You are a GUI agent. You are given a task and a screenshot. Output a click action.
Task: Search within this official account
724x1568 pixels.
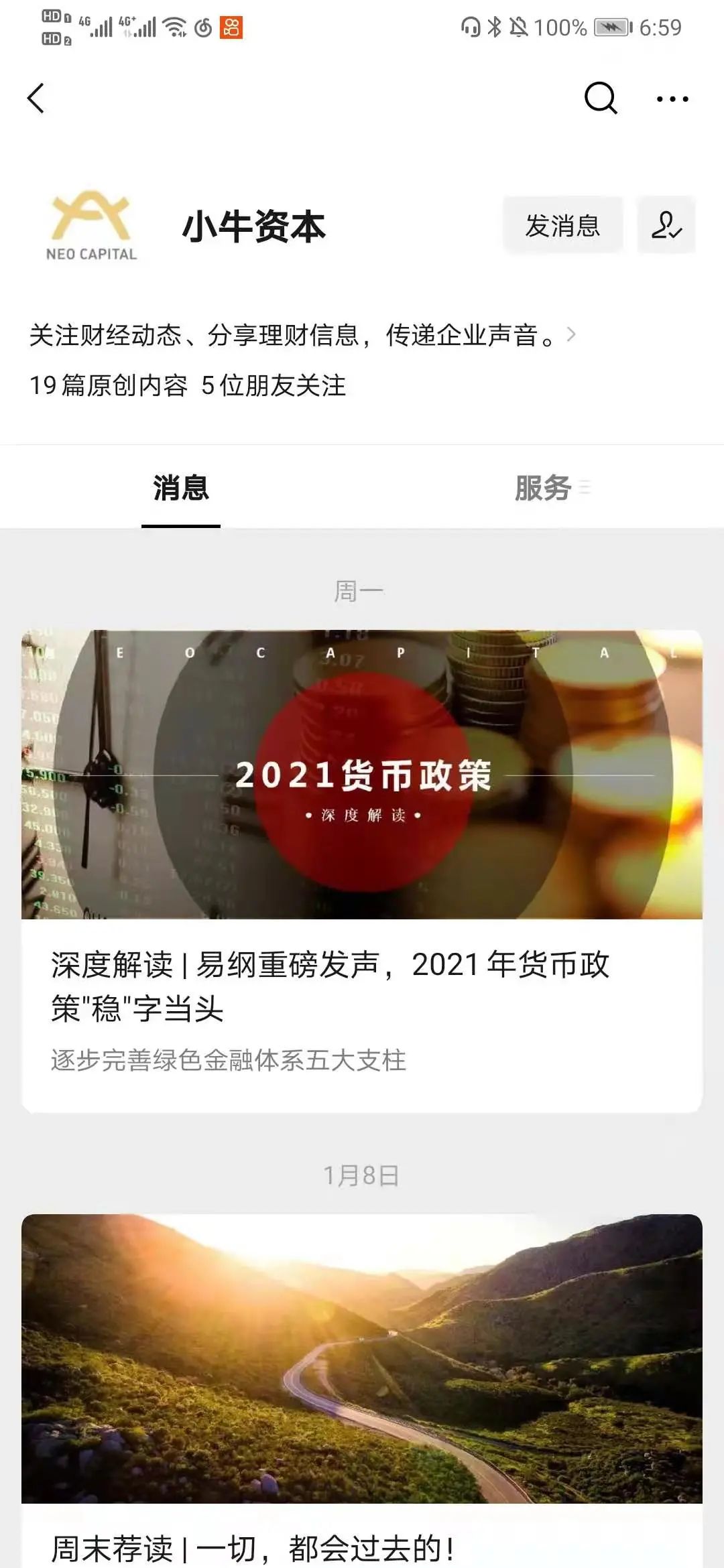(600, 99)
